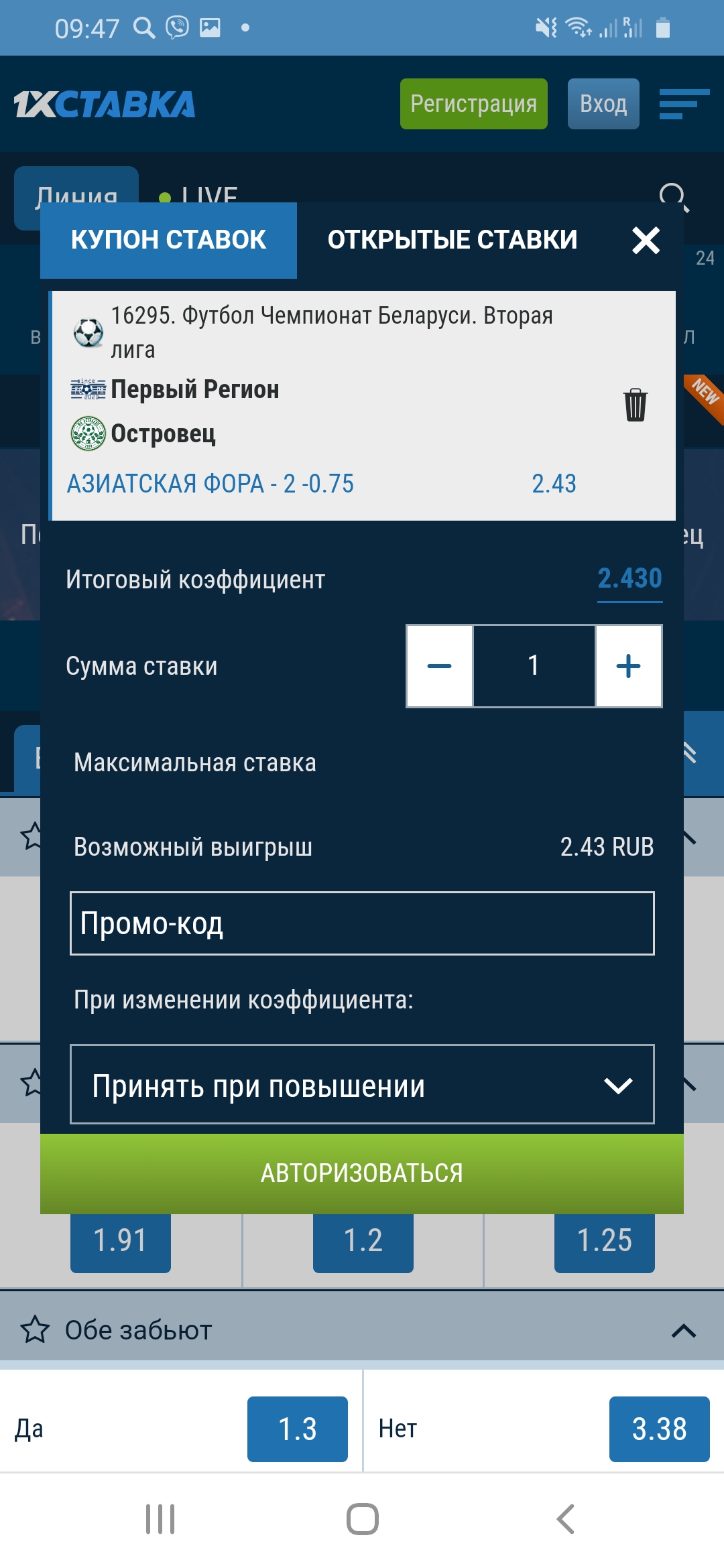Add Обе забьют to favorites

35,1331
